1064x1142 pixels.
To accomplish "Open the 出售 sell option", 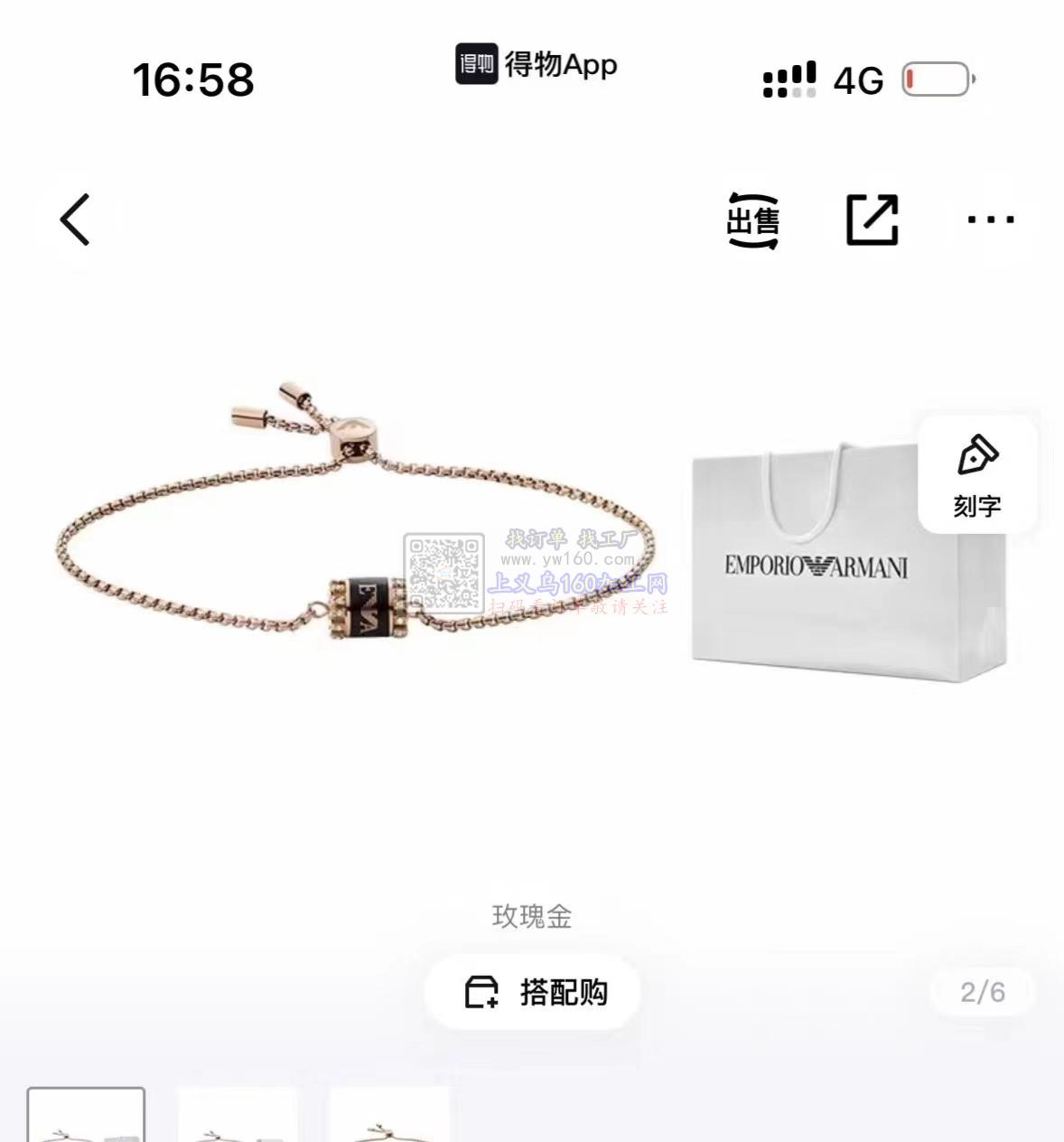I will pos(752,220).
